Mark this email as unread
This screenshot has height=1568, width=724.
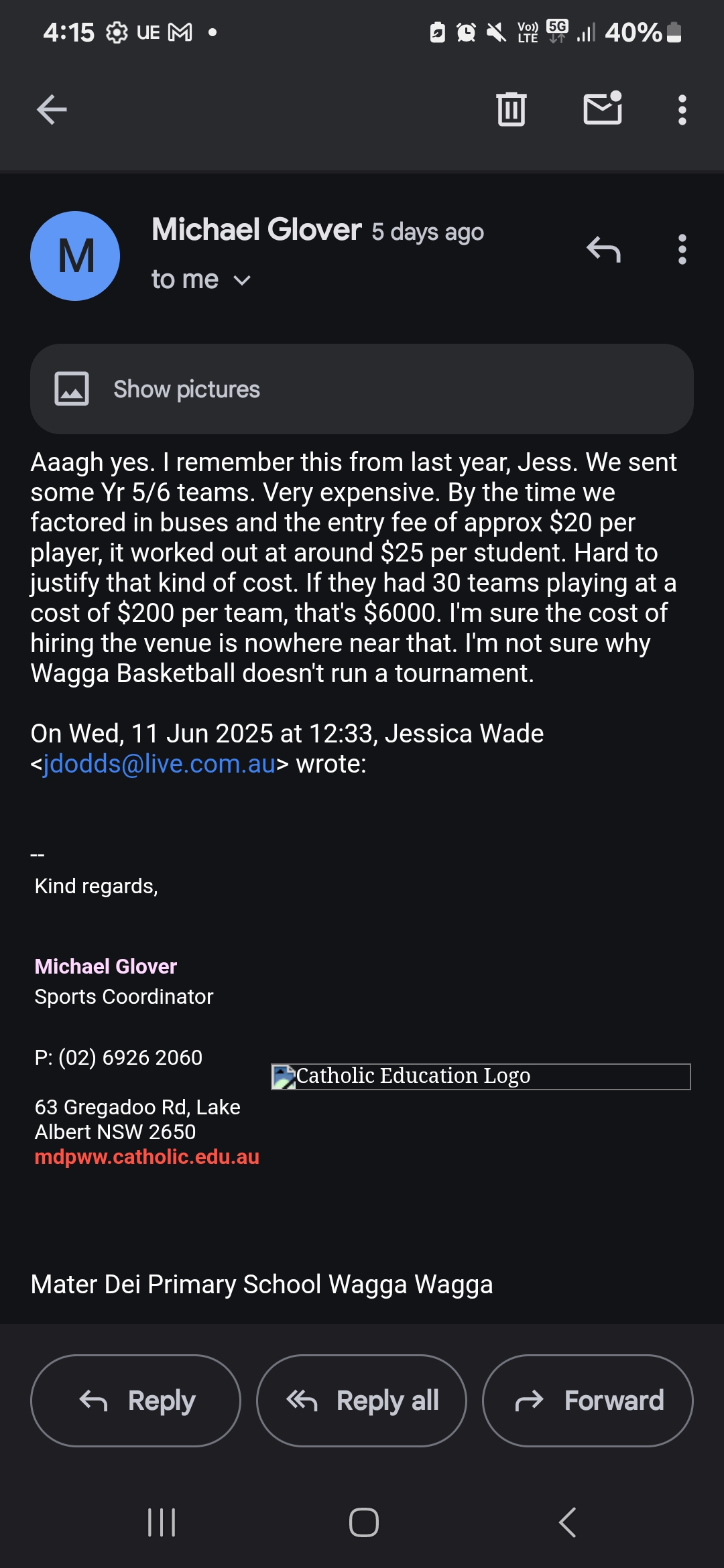click(603, 109)
